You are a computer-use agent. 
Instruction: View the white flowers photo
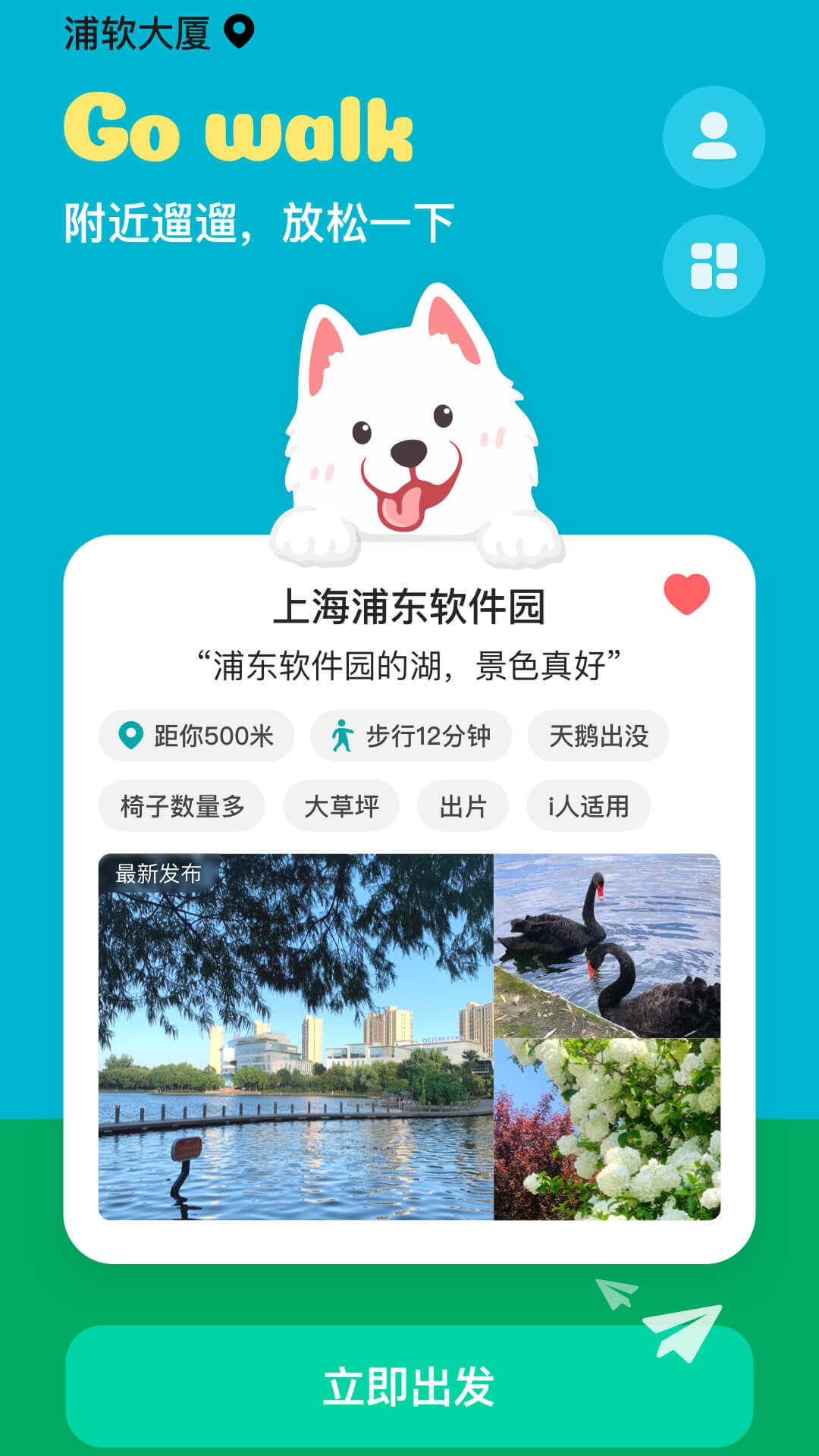(607, 1129)
